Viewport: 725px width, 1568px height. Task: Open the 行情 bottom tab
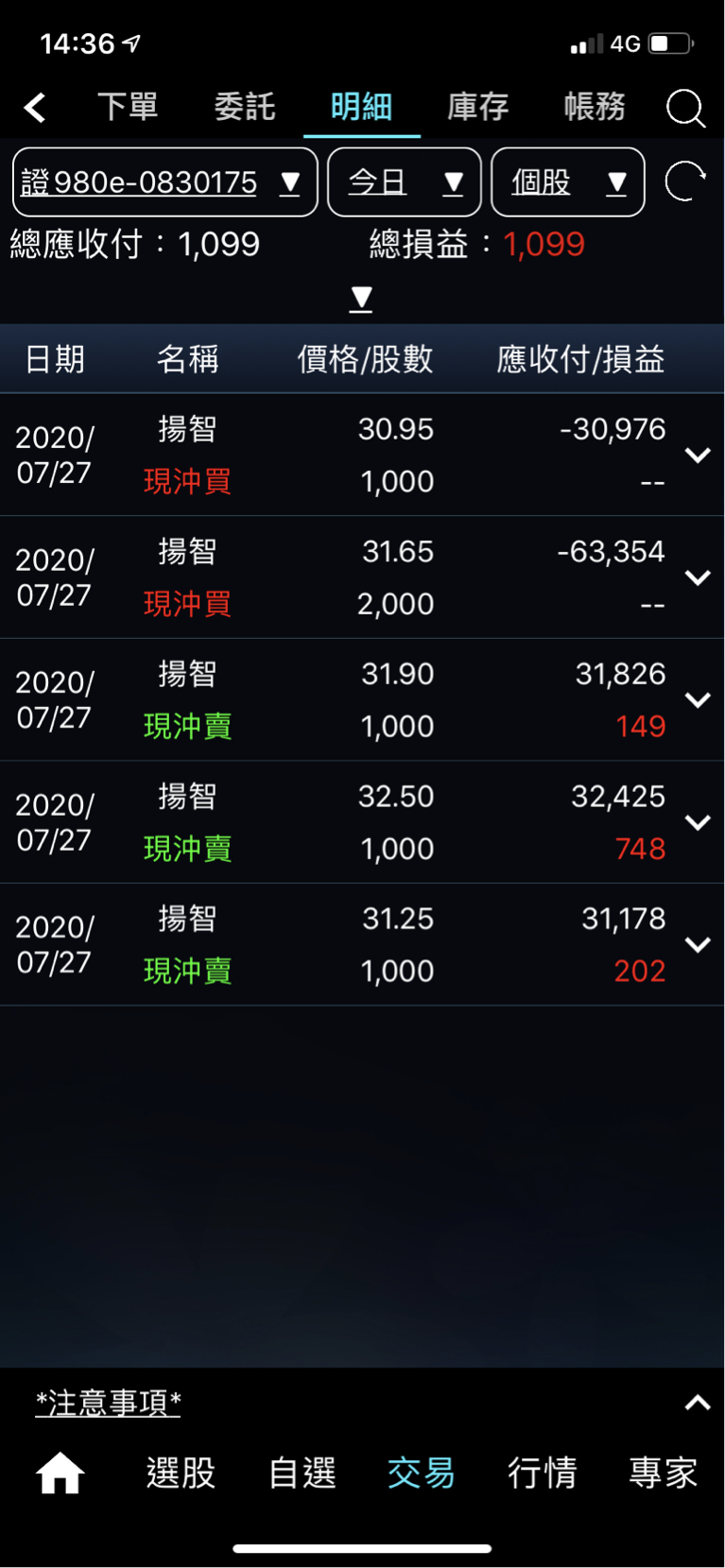(542, 1473)
